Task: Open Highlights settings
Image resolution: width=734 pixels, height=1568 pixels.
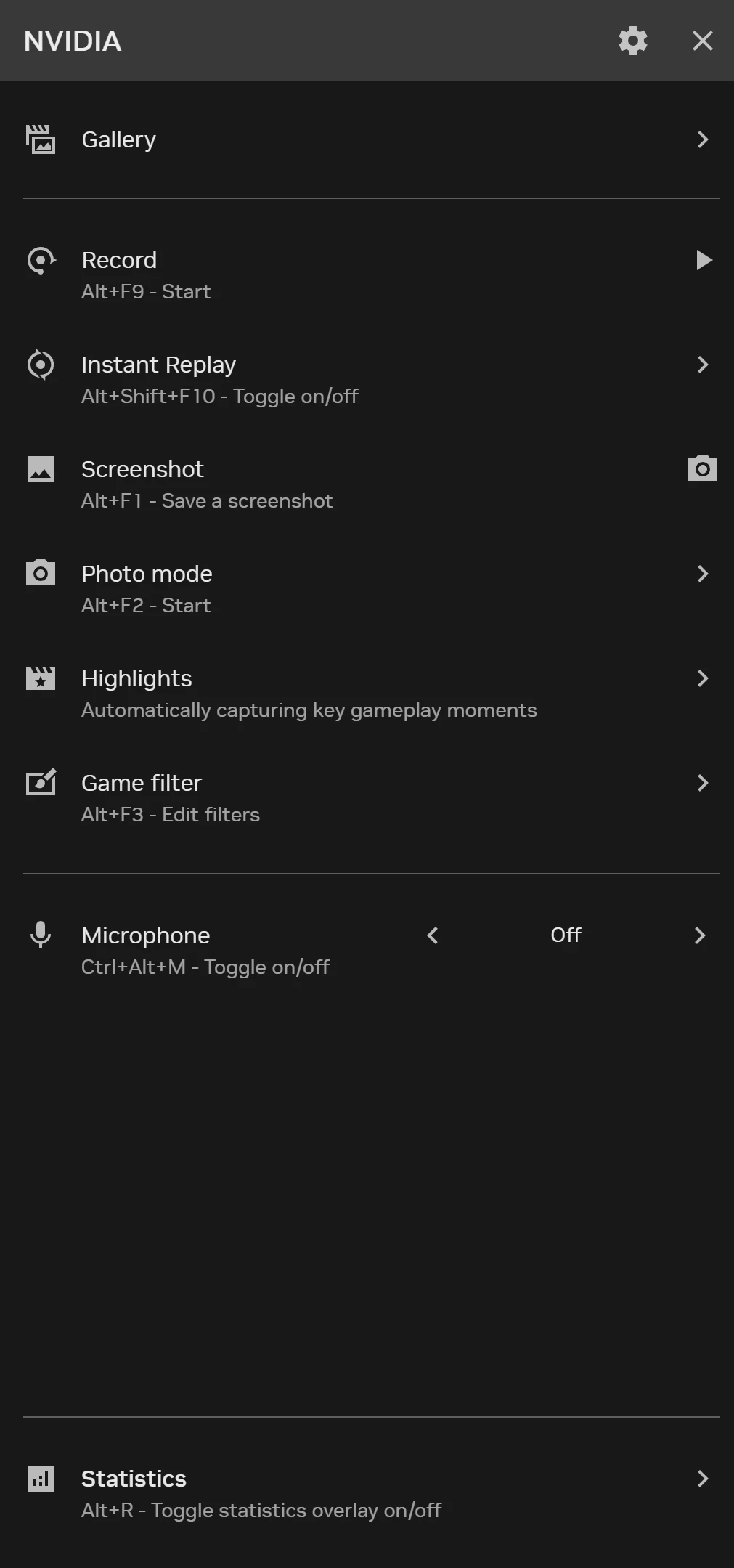Action: point(702,678)
